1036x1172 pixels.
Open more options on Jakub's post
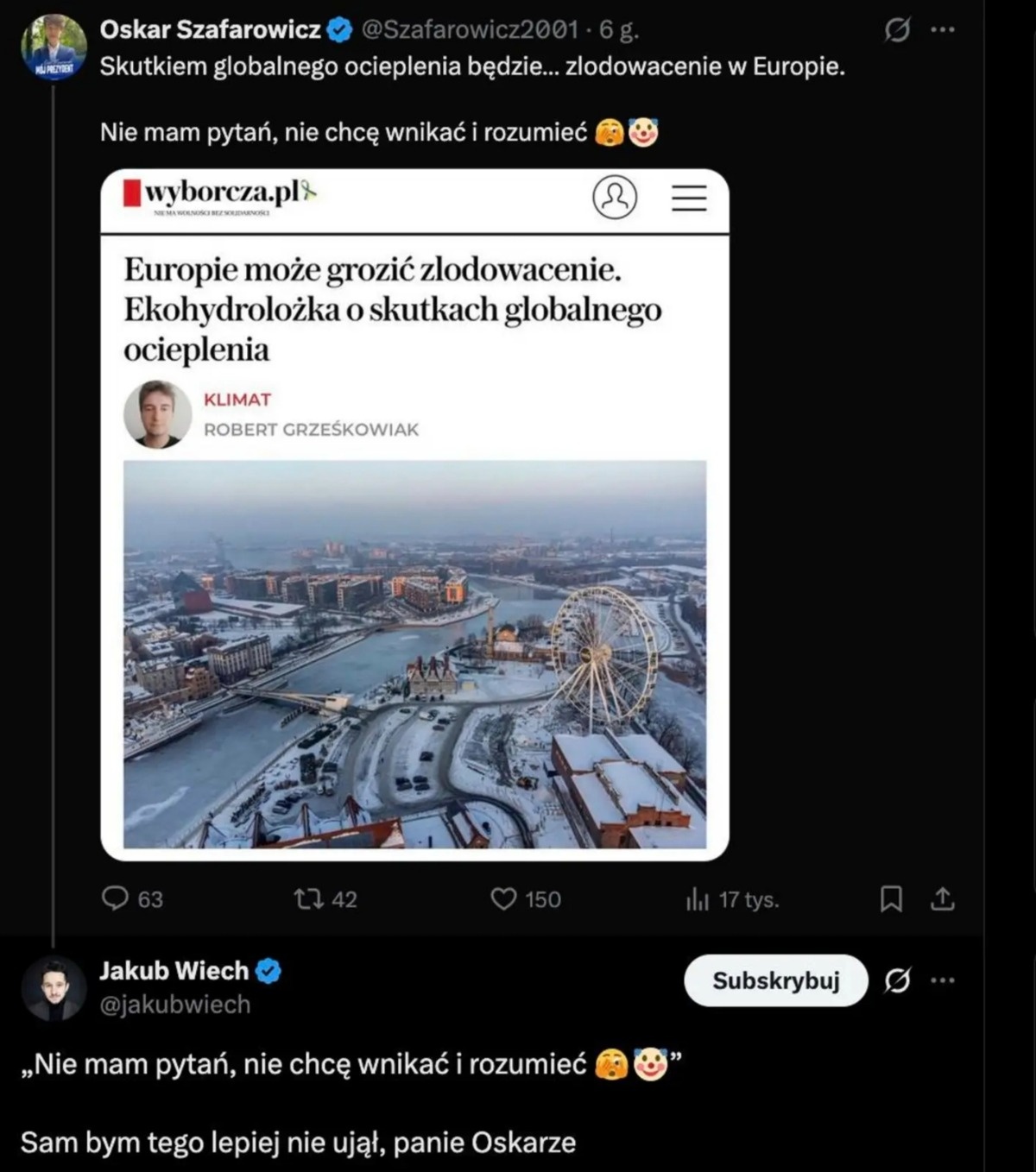pos(944,981)
